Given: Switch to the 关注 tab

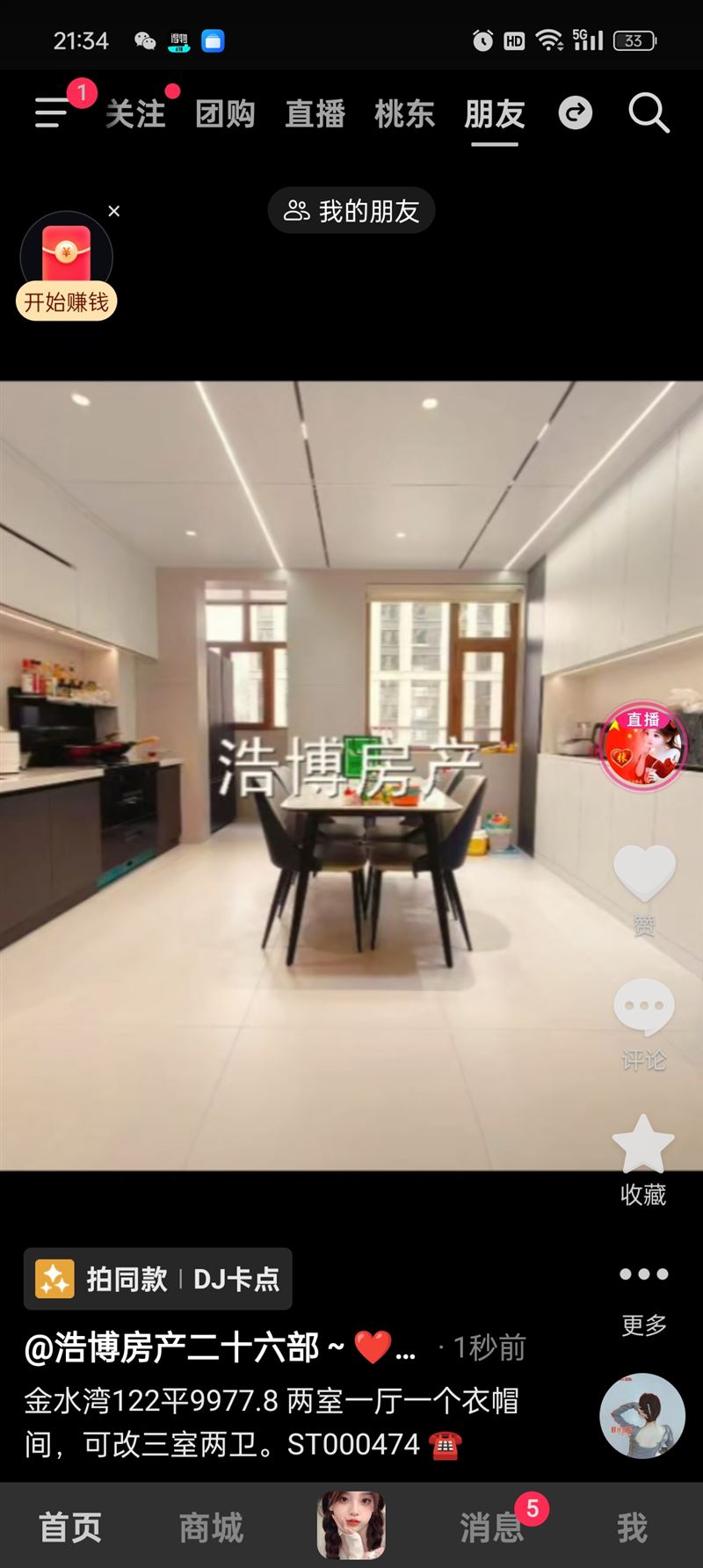Looking at the screenshot, I should [x=135, y=114].
